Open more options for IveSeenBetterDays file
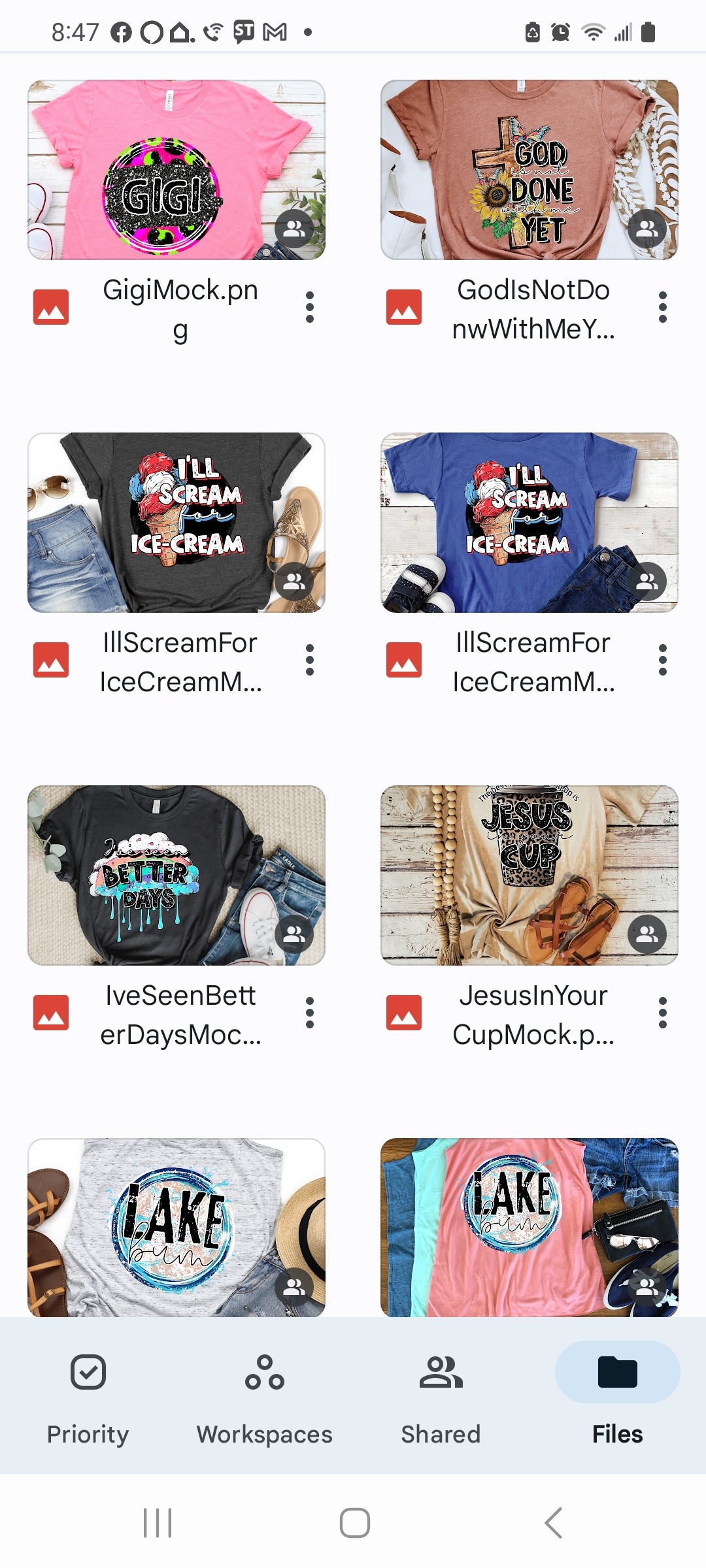Image resolution: width=706 pixels, height=1568 pixels. pyautogui.click(x=310, y=1013)
